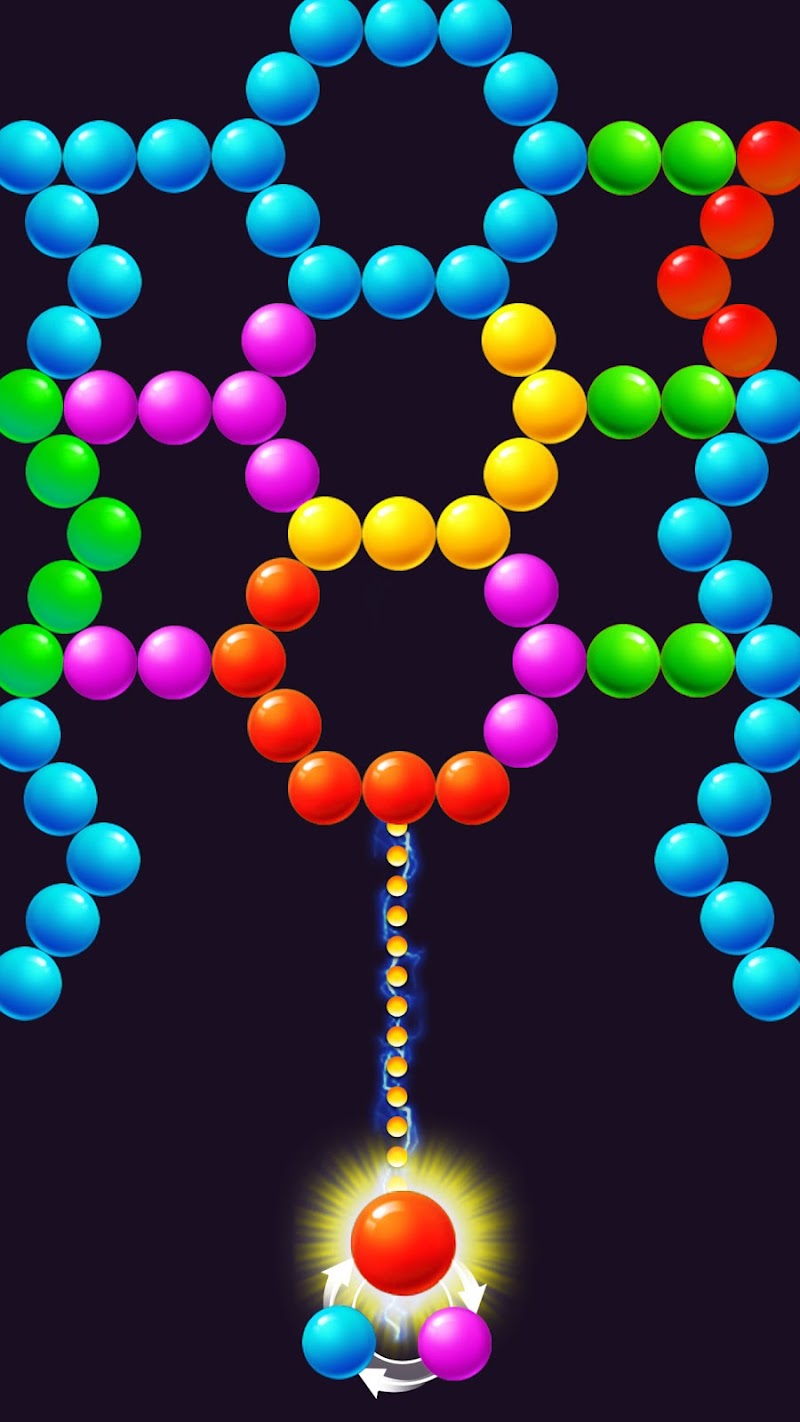Swap to the magenta reserve bubble
Screen dimensions: 800x1422
455,1343
